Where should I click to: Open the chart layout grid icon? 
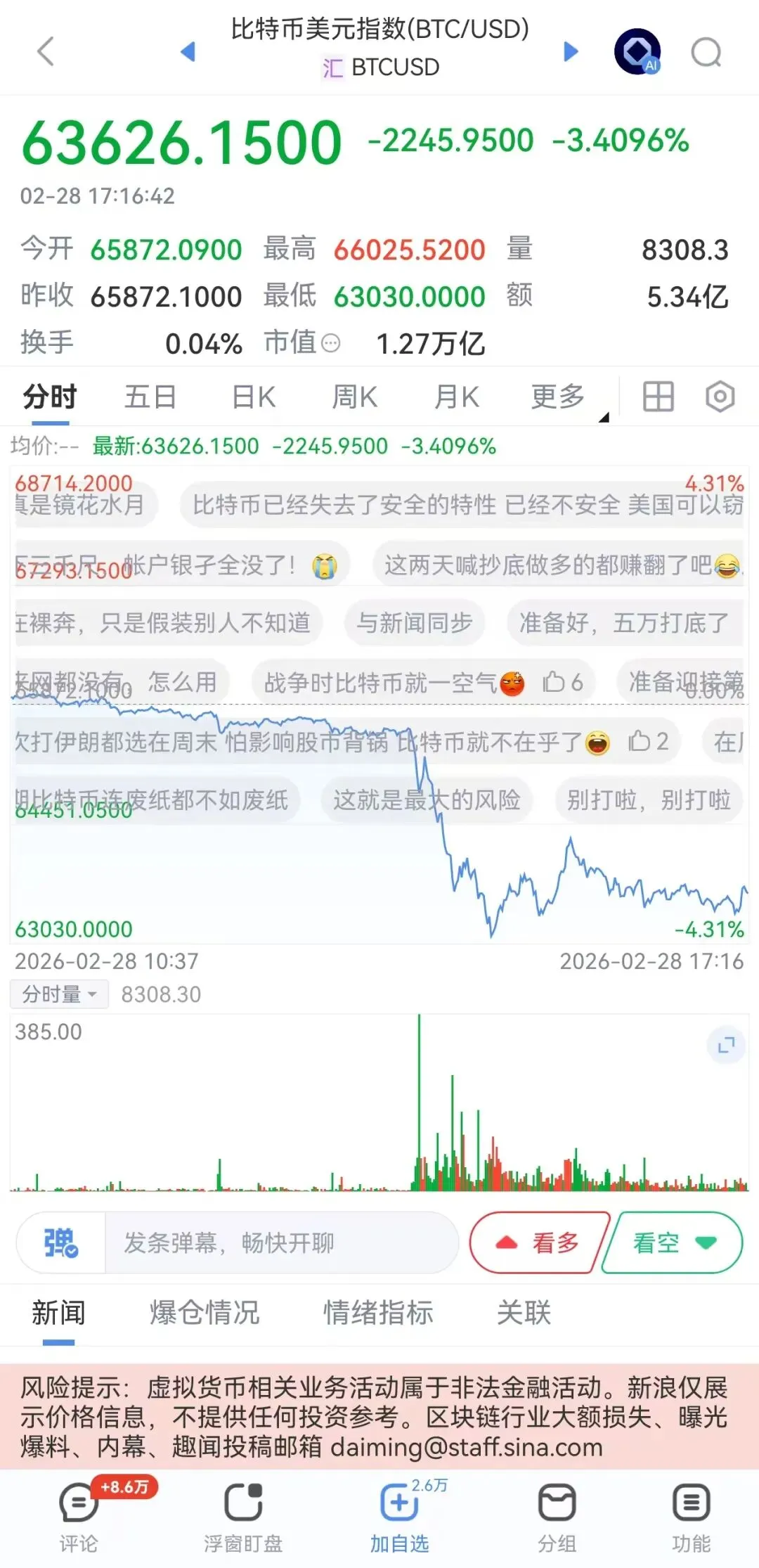(658, 397)
